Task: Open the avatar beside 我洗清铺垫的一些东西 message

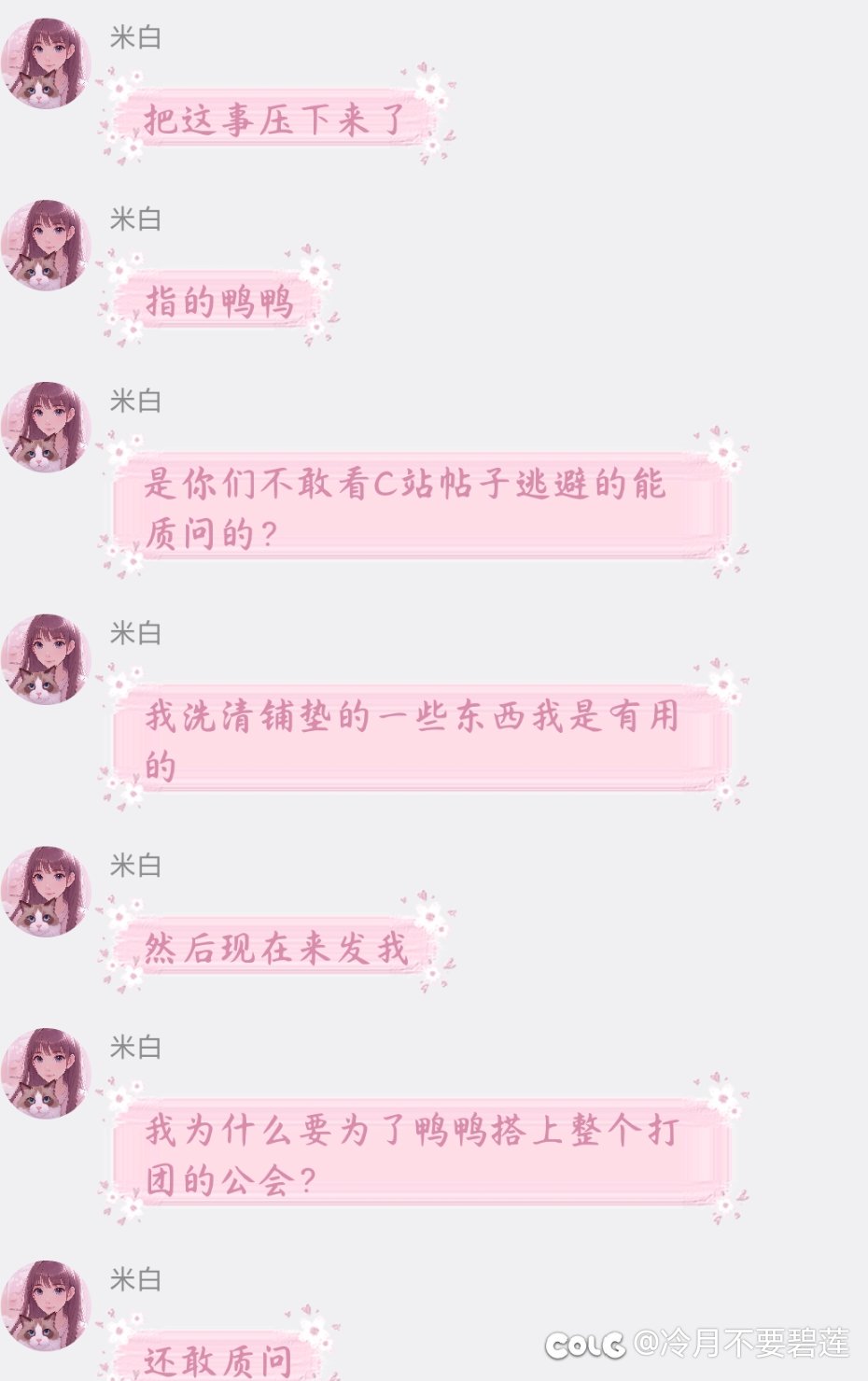Action: (47, 659)
